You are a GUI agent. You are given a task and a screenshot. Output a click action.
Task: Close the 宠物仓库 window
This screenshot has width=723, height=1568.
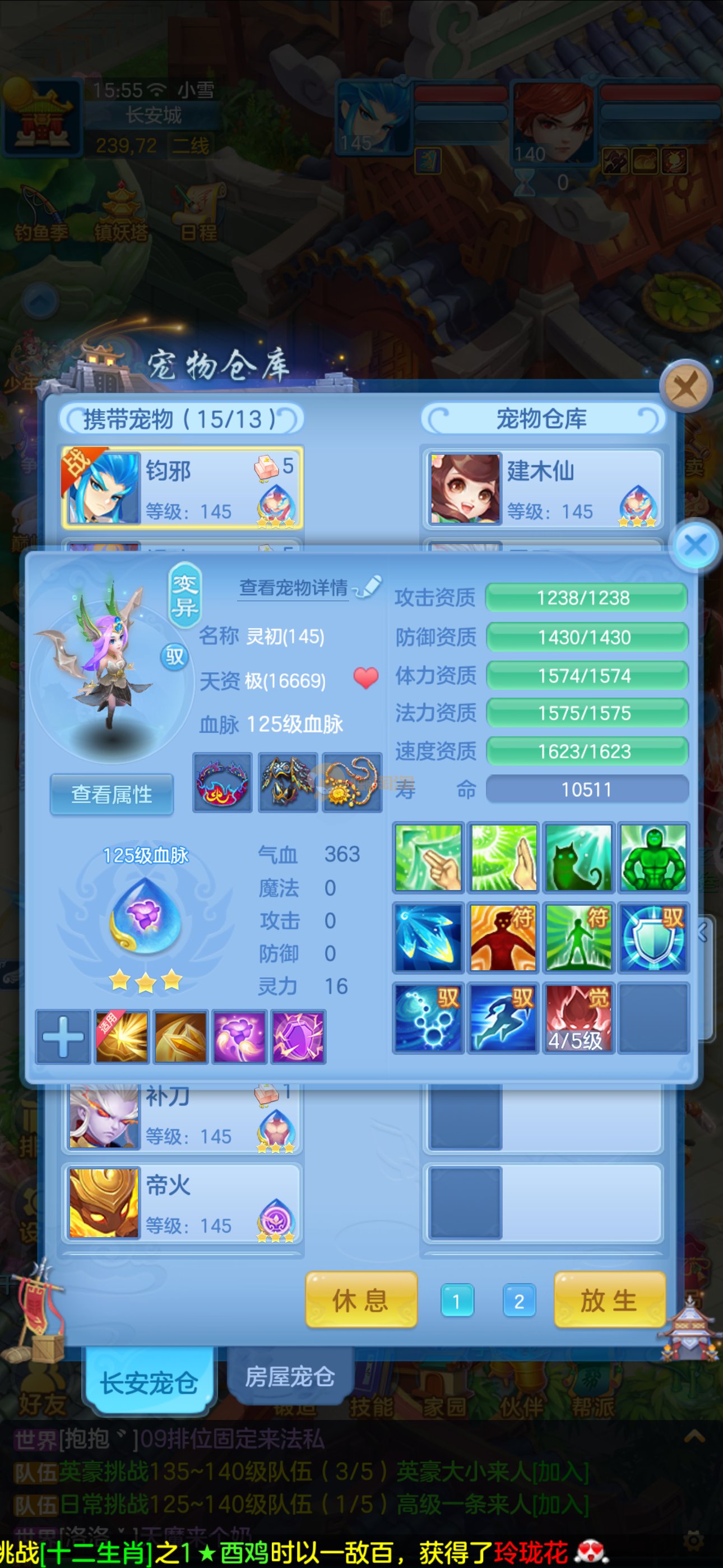pos(686,386)
